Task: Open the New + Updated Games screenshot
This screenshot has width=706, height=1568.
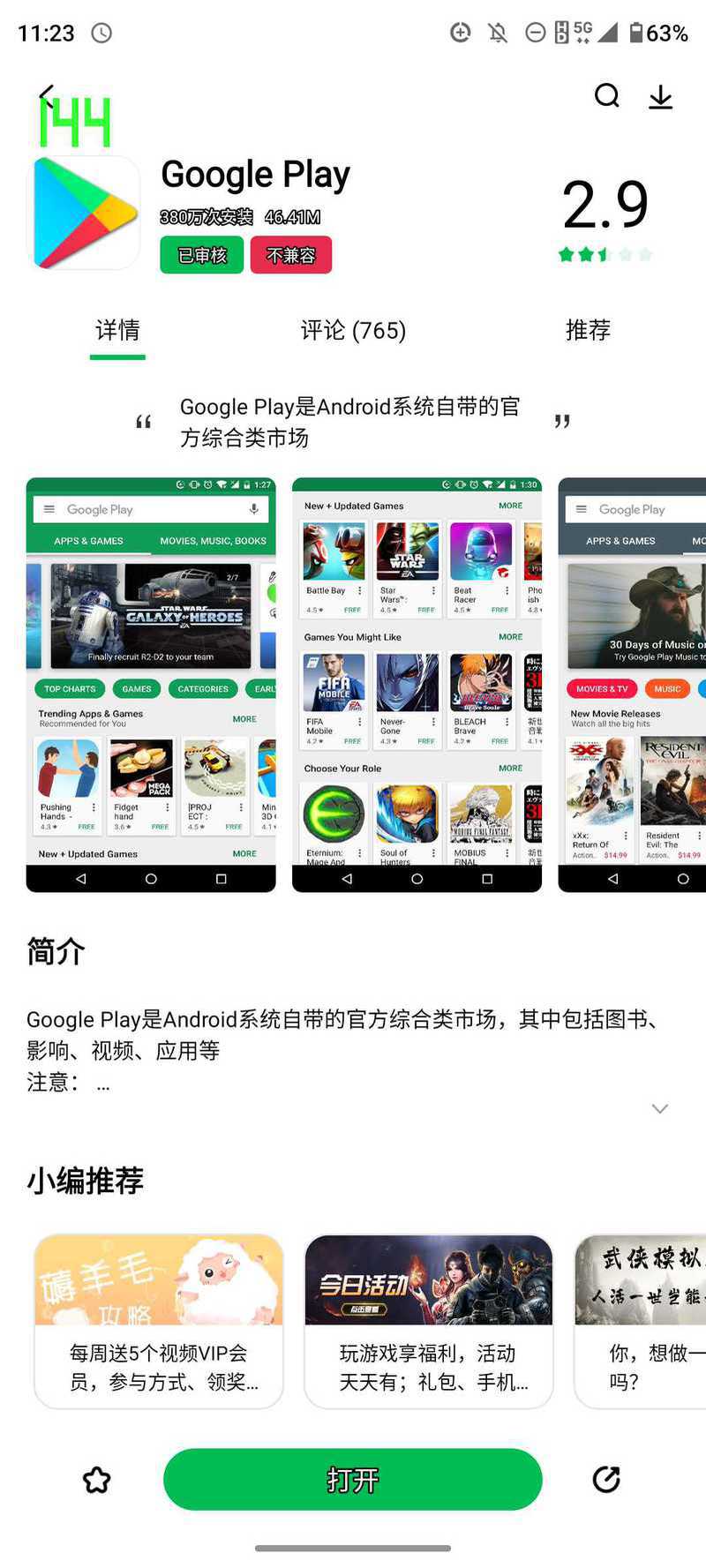Action: [x=417, y=685]
